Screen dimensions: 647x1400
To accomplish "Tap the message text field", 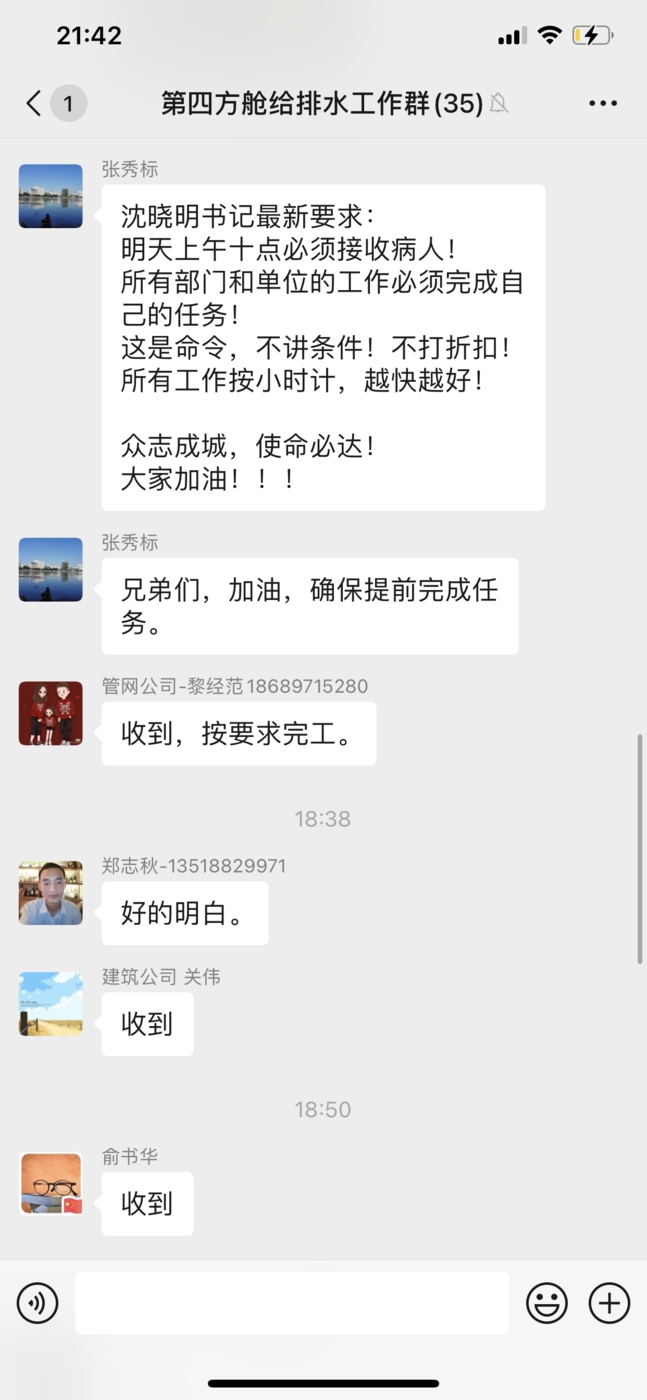I will (292, 1302).
